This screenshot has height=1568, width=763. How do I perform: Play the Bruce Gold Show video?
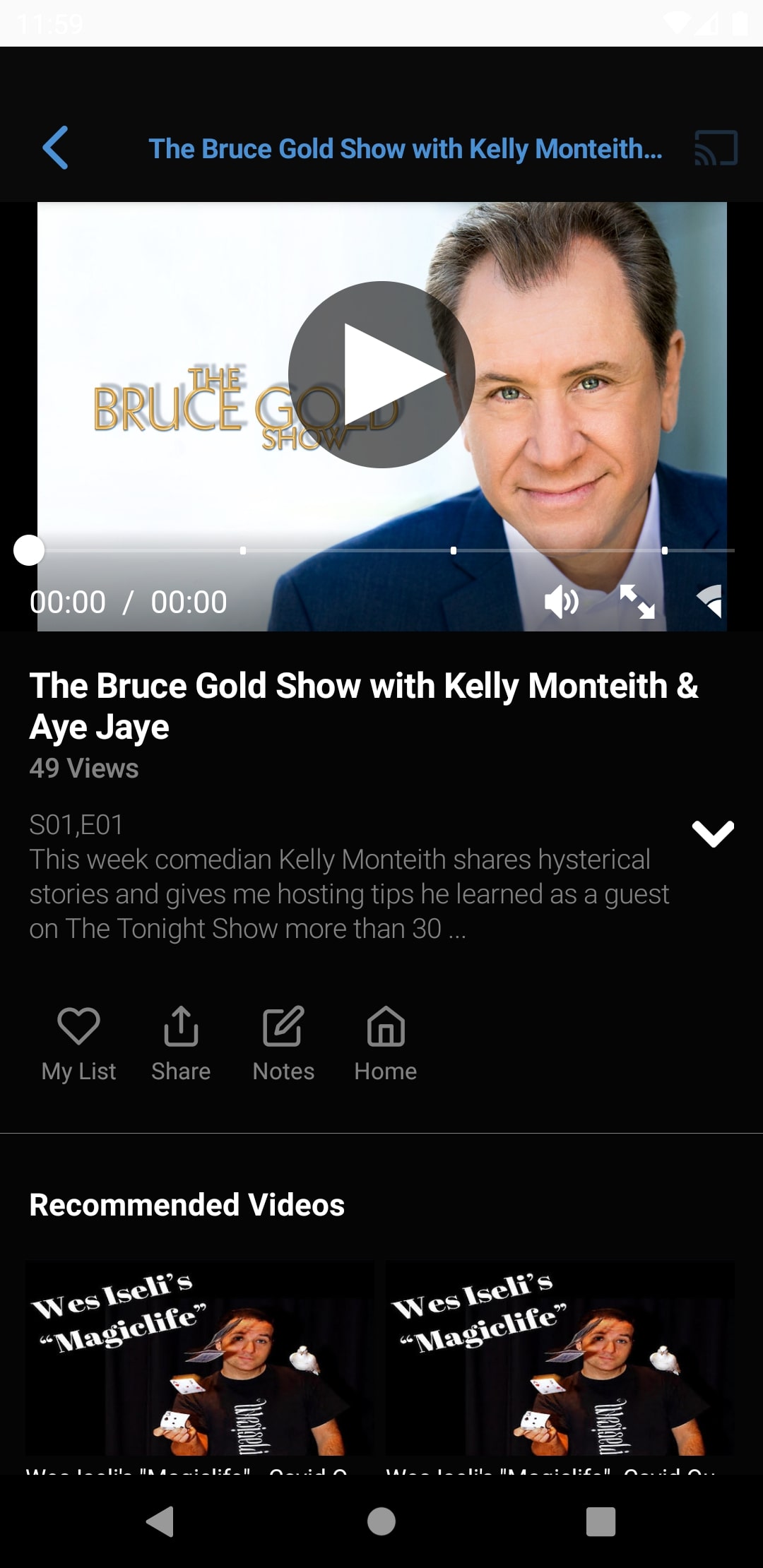381,374
